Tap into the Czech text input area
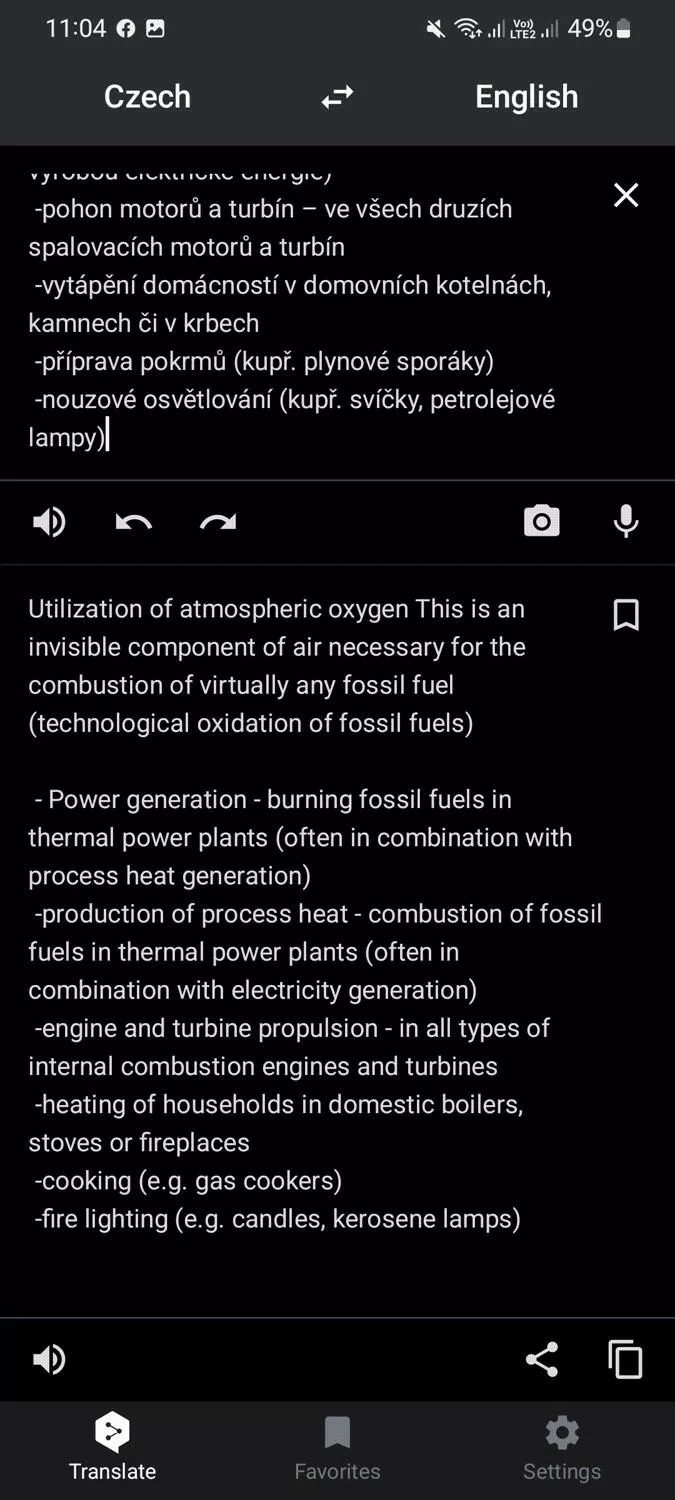Image resolution: width=675 pixels, height=1500 pixels. pos(300,312)
